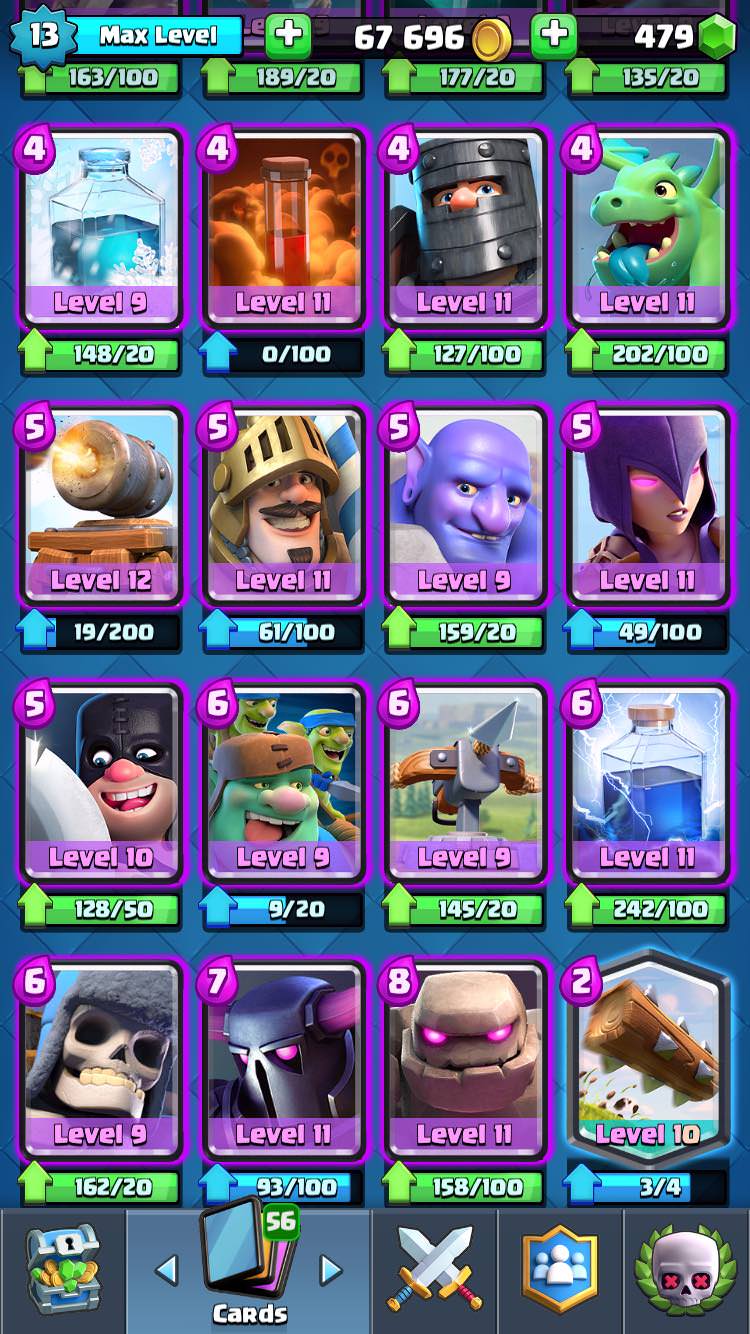
Task: Open the Shop chest tab
Action: 62,1270
